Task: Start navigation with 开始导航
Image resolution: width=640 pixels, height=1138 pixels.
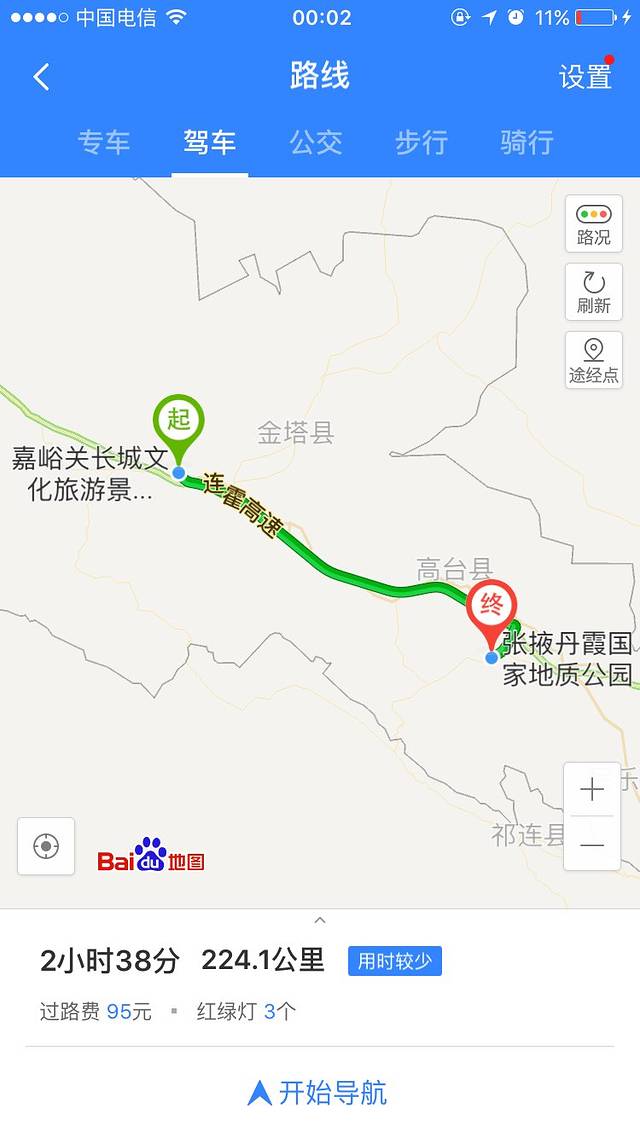Action: 320,1093
